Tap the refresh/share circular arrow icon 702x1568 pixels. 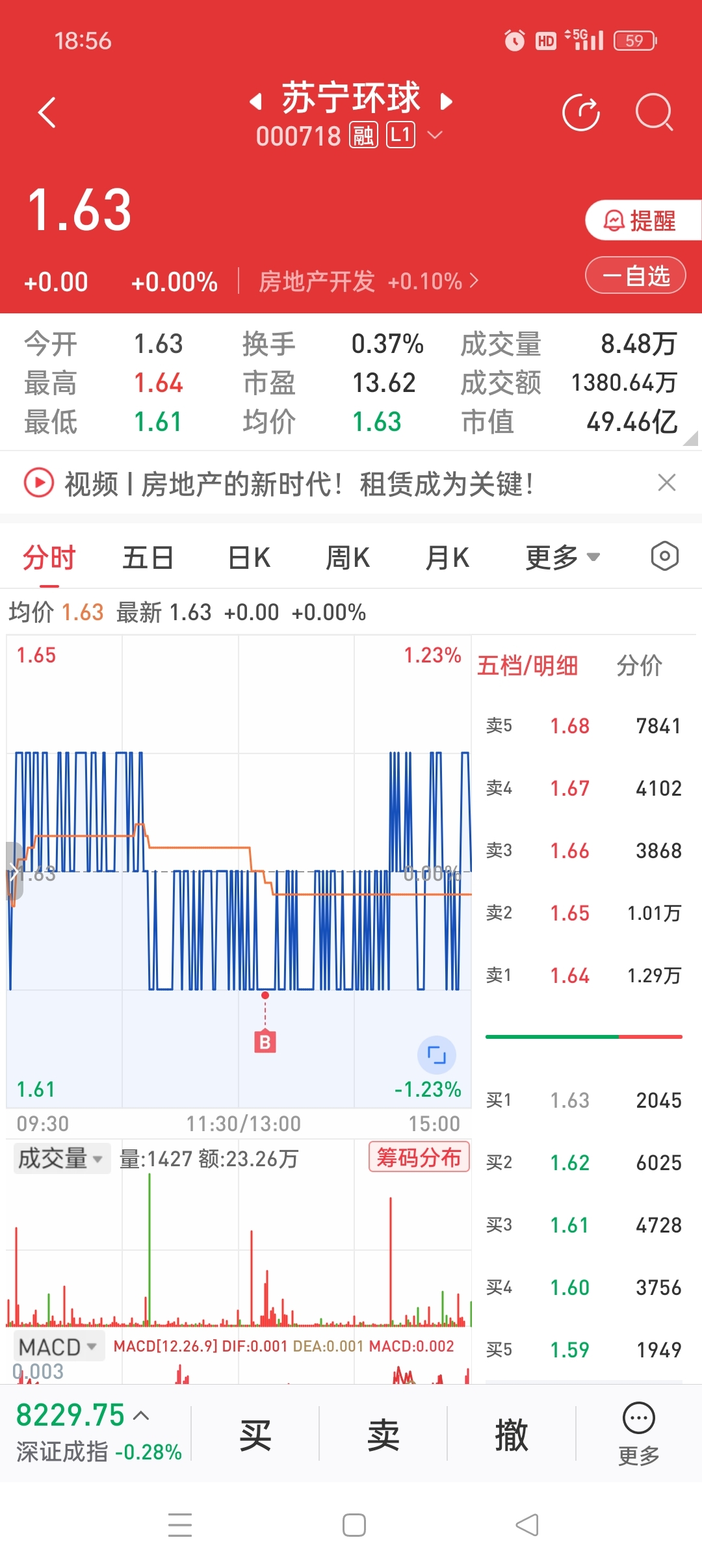click(x=580, y=112)
